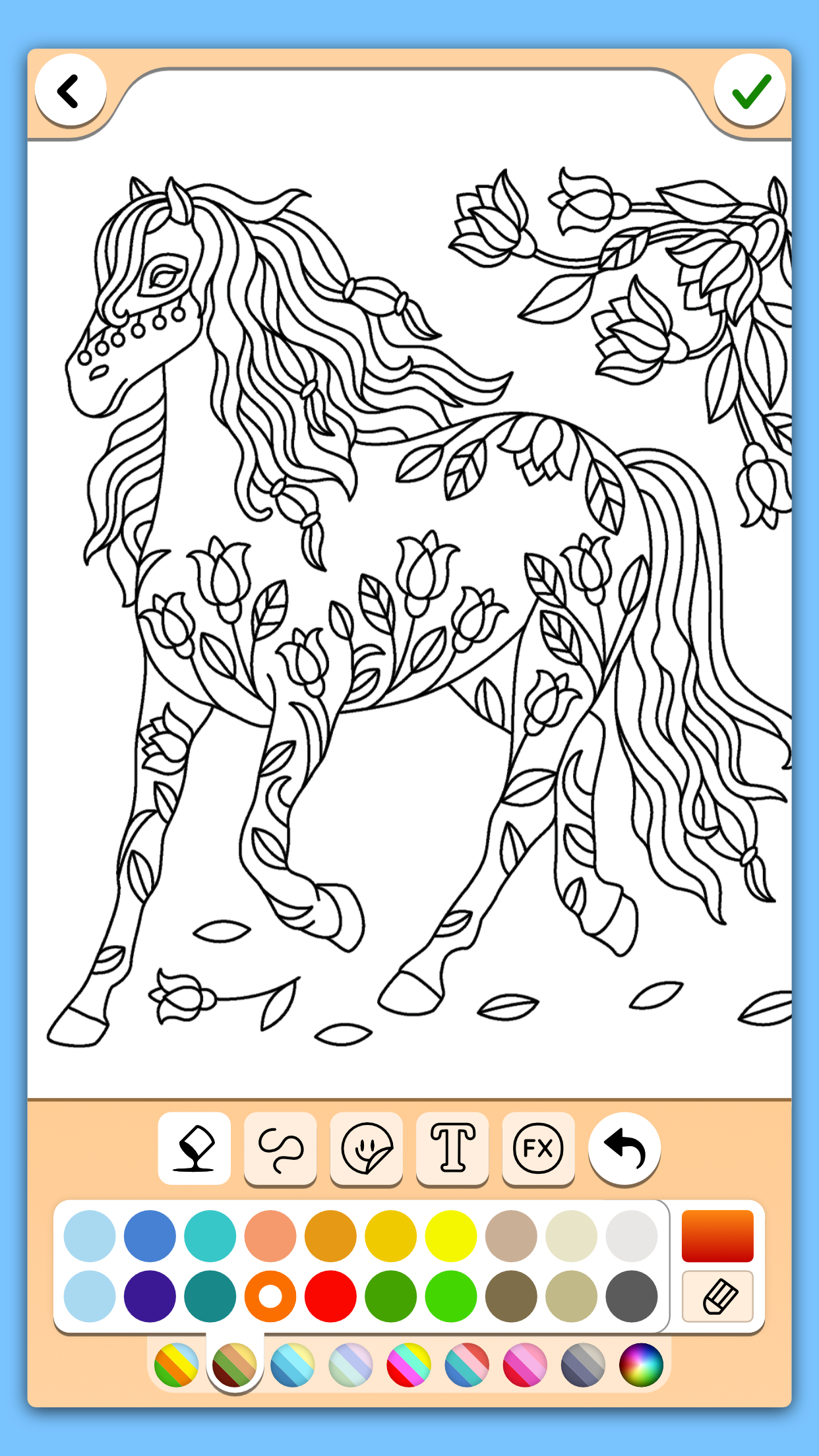Go back using the arrow button
The width and height of the screenshot is (819, 1456).
coord(70,91)
